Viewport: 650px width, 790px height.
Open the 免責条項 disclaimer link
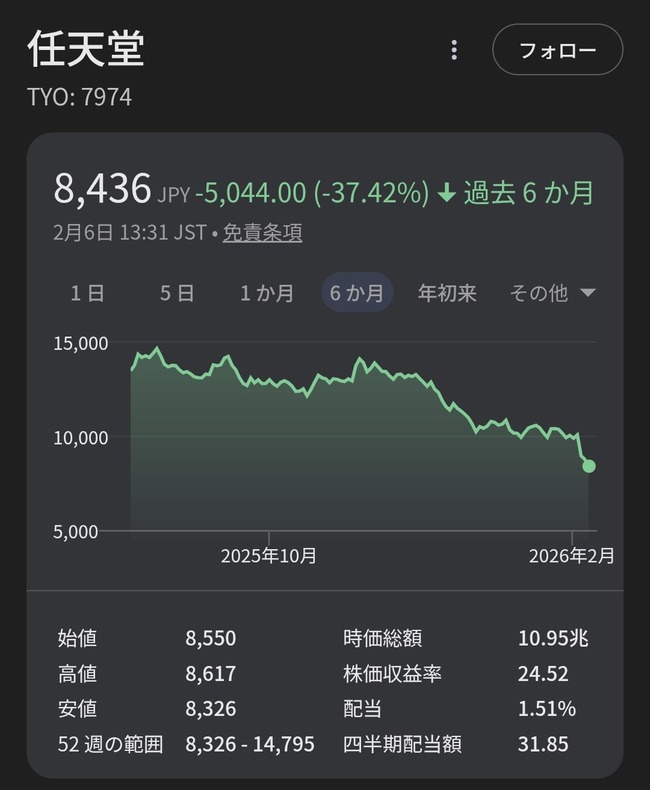(x=262, y=233)
